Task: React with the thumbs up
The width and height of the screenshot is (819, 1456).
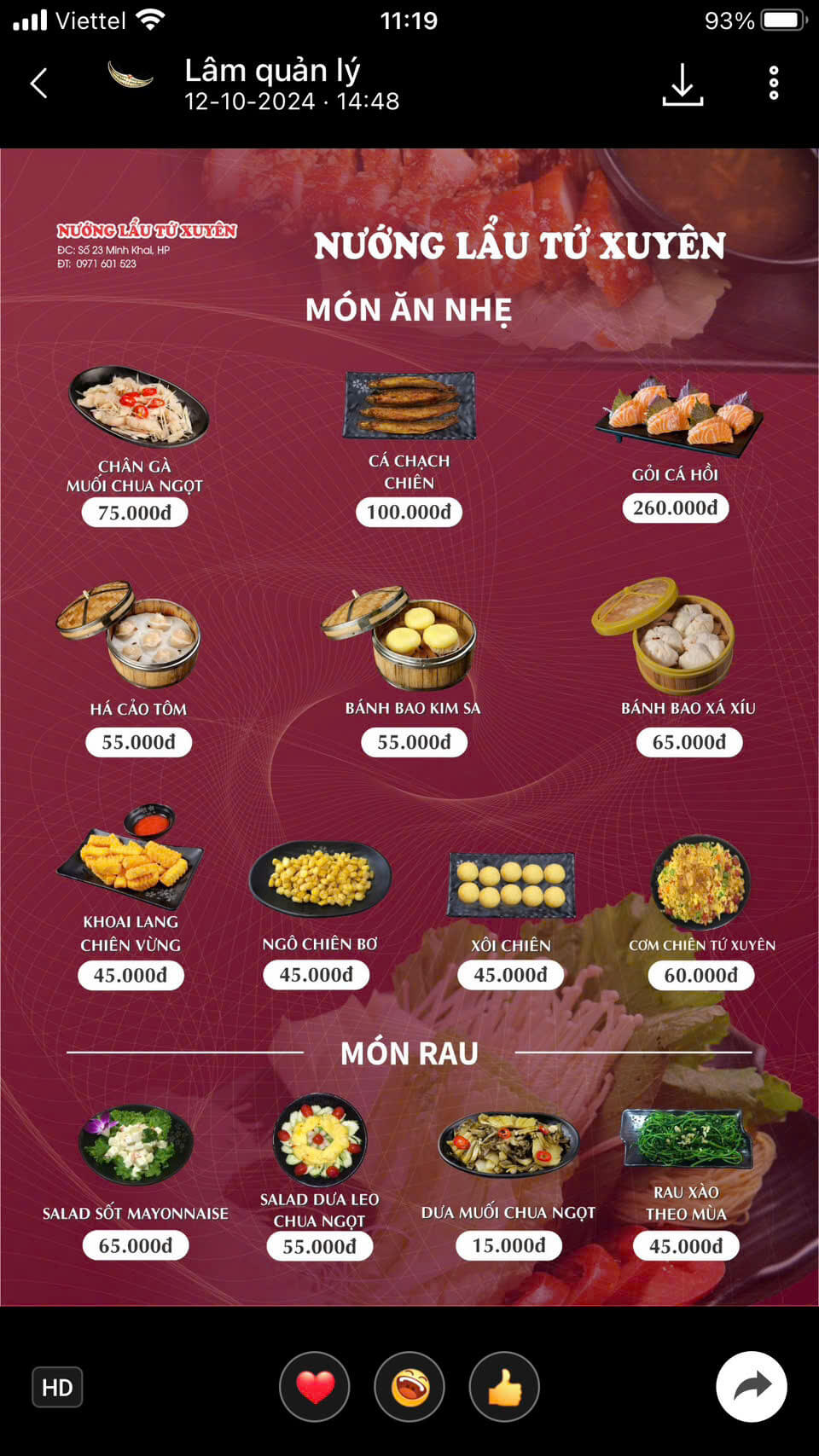Action: click(504, 1388)
